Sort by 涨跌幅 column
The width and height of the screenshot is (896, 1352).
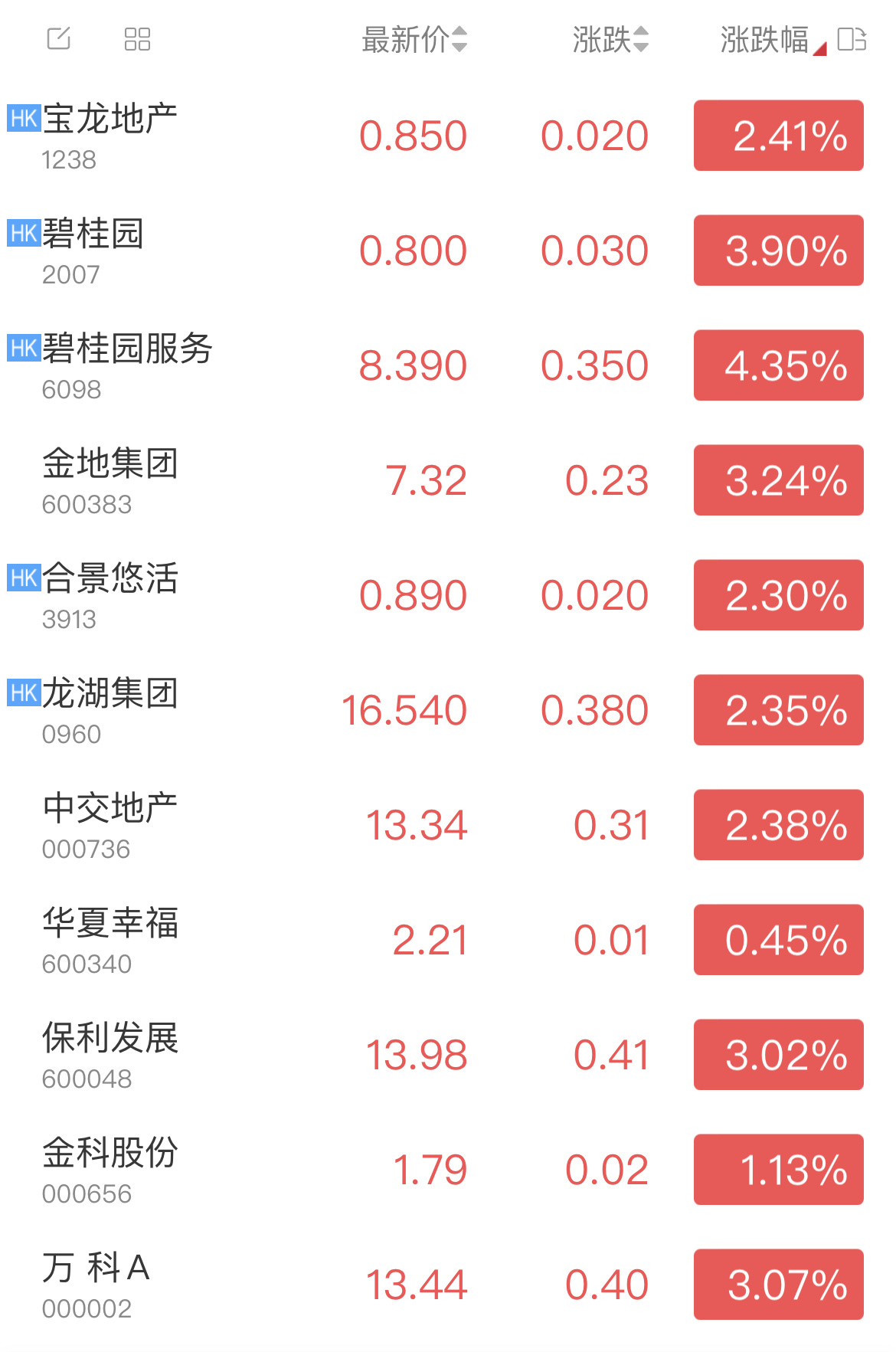(x=770, y=40)
